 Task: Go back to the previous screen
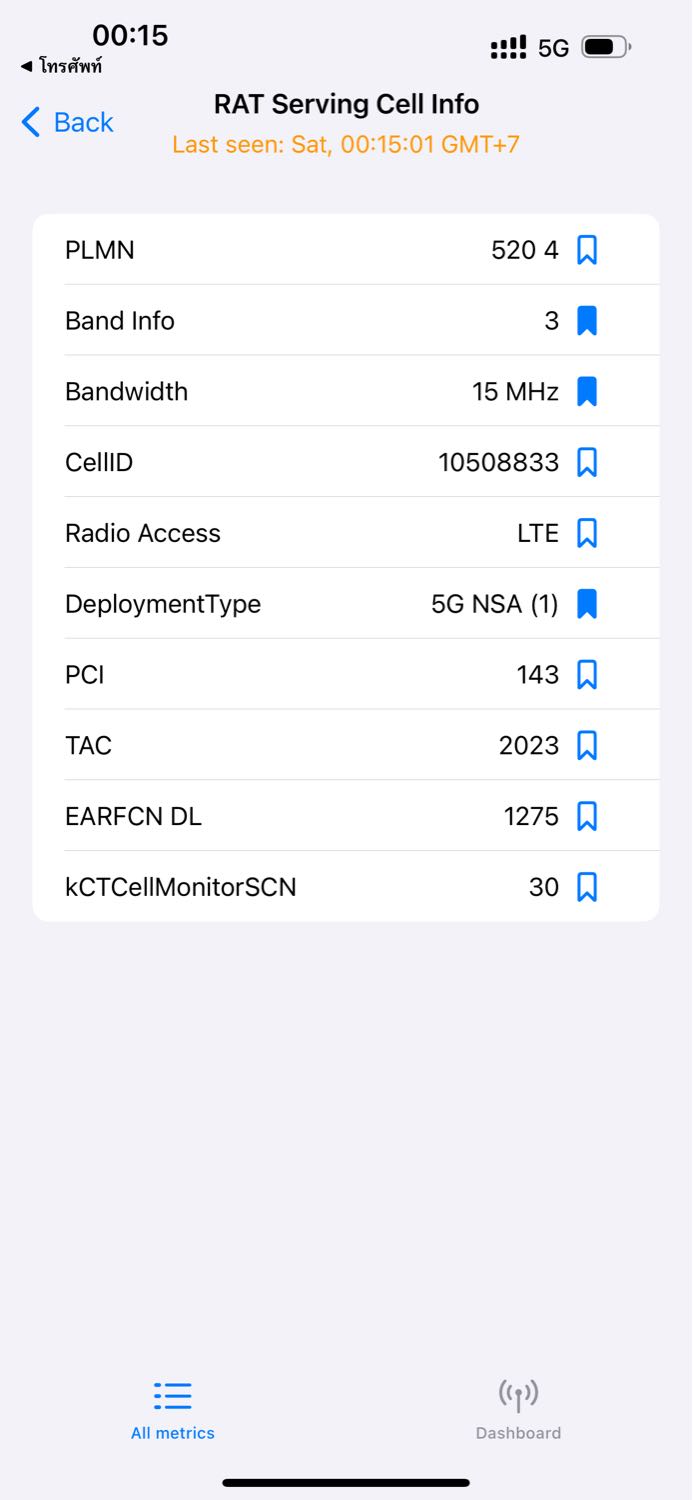[67, 122]
